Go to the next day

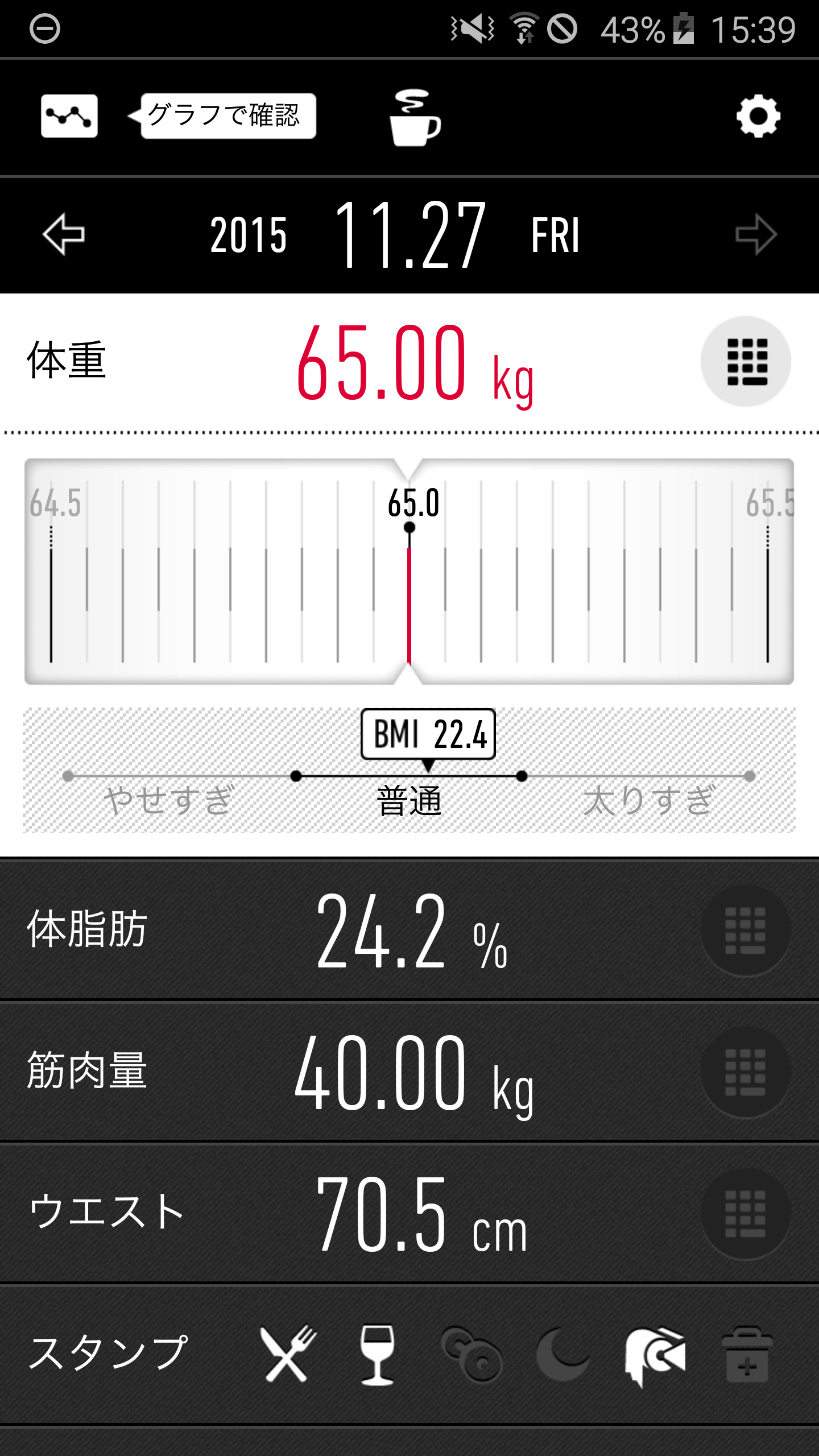point(756,234)
